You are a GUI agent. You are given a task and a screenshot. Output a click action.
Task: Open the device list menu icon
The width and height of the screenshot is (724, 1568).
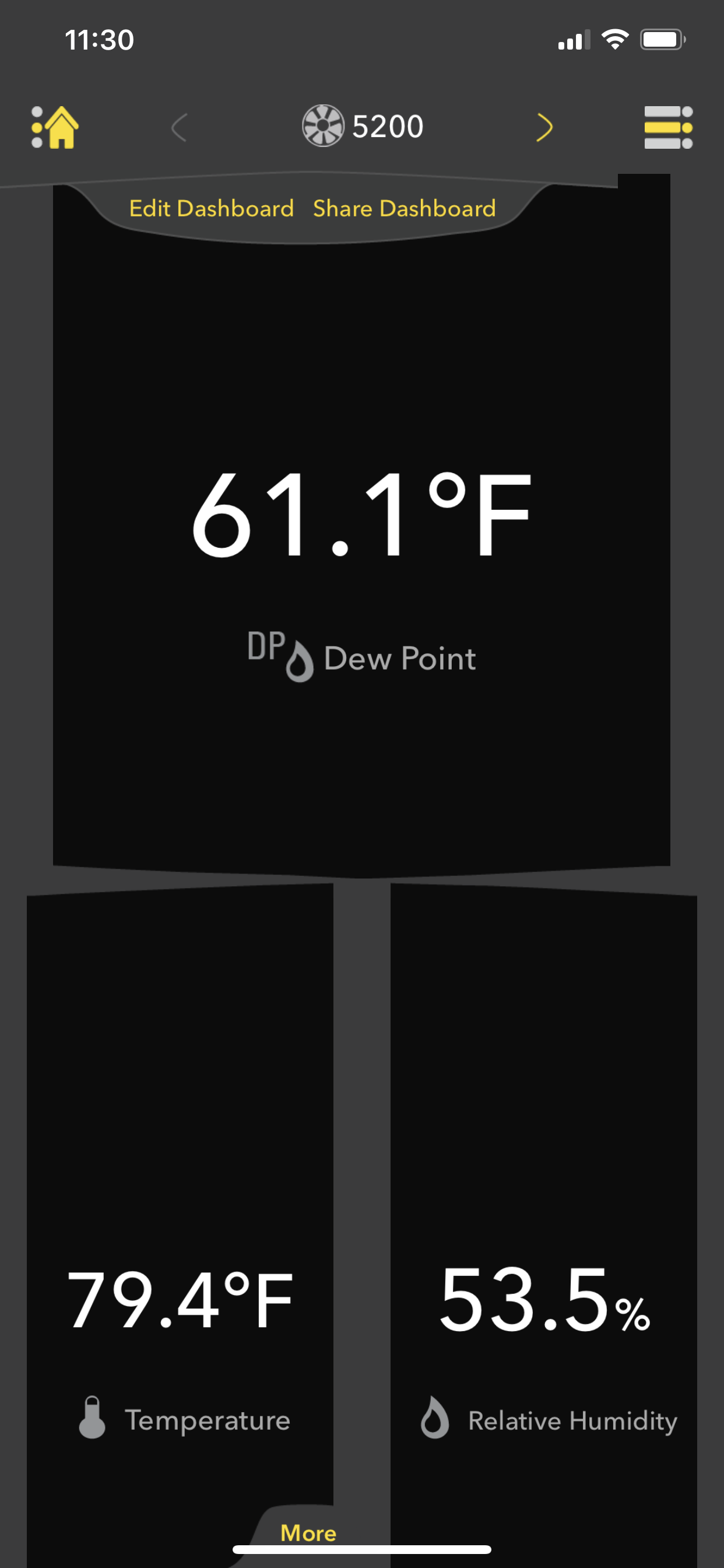coord(668,127)
